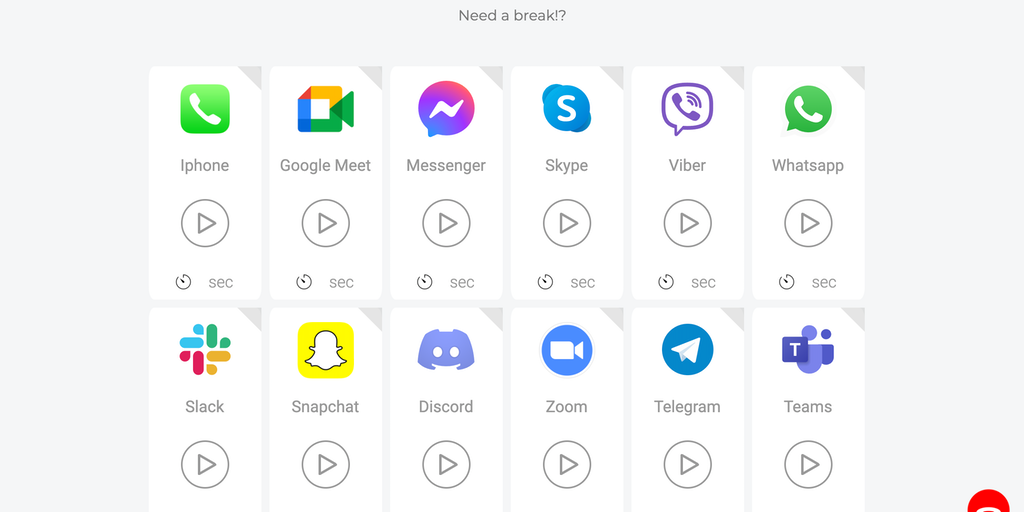Play the Iphone ringtone

(205, 223)
